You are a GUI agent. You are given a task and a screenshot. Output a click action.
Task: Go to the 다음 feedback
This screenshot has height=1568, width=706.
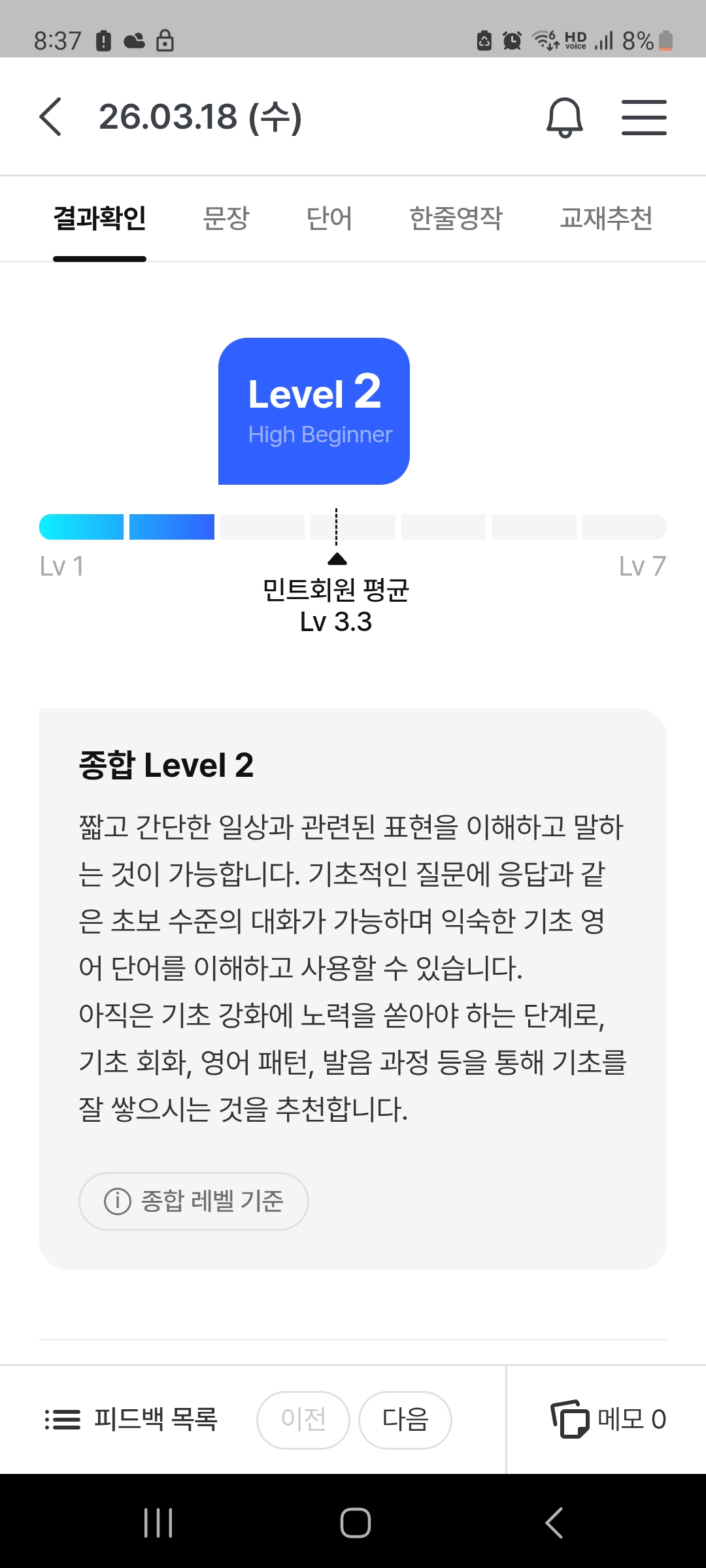(x=405, y=1420)
